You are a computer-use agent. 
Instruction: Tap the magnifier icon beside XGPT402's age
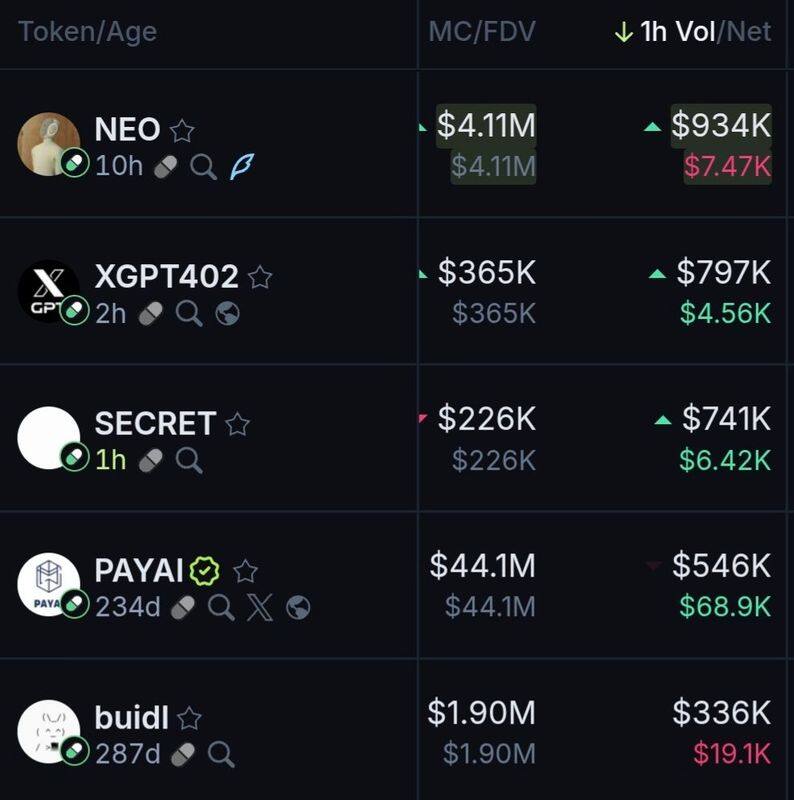point(189,314)
